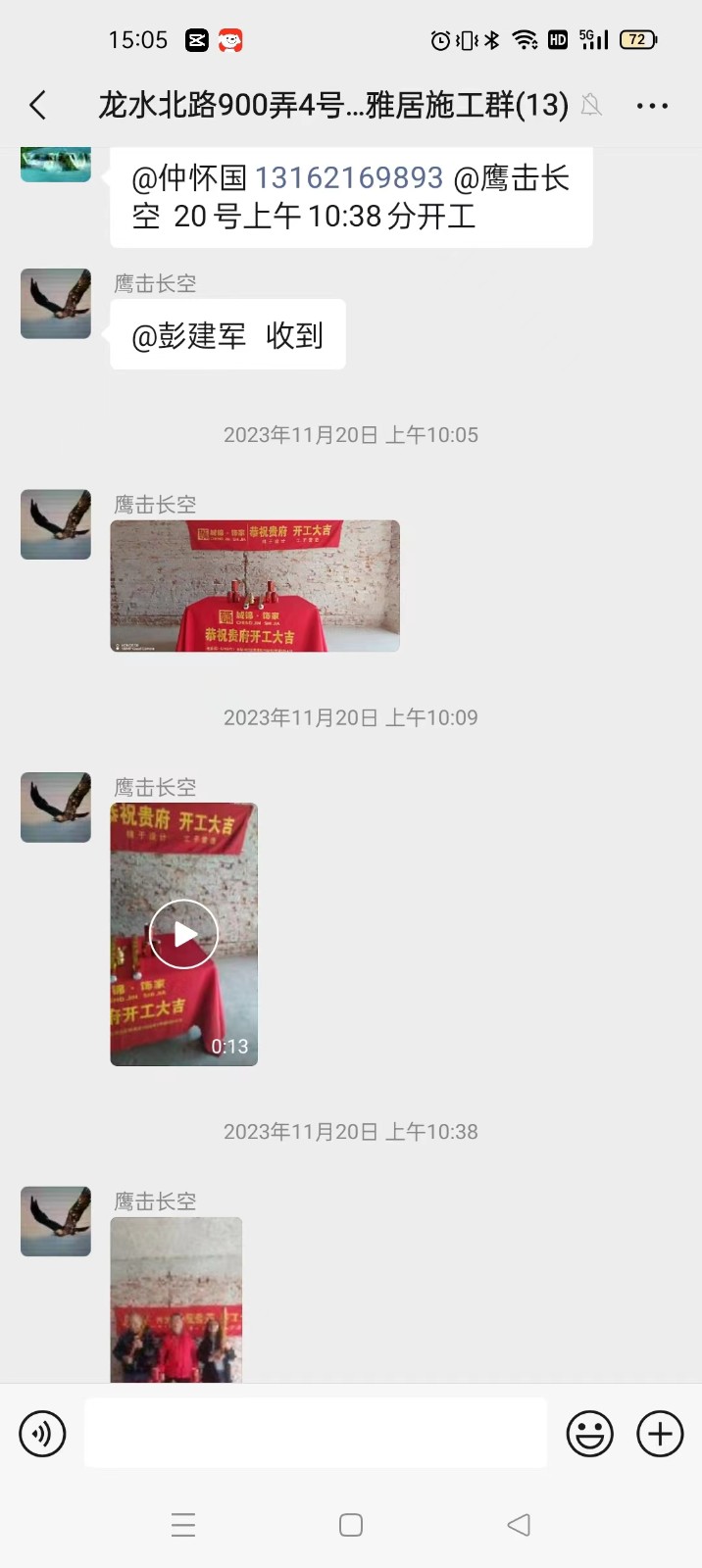Open the group chat overflow menu
The width and height of the screenshot is (702, 1568).
coord(652,106)
